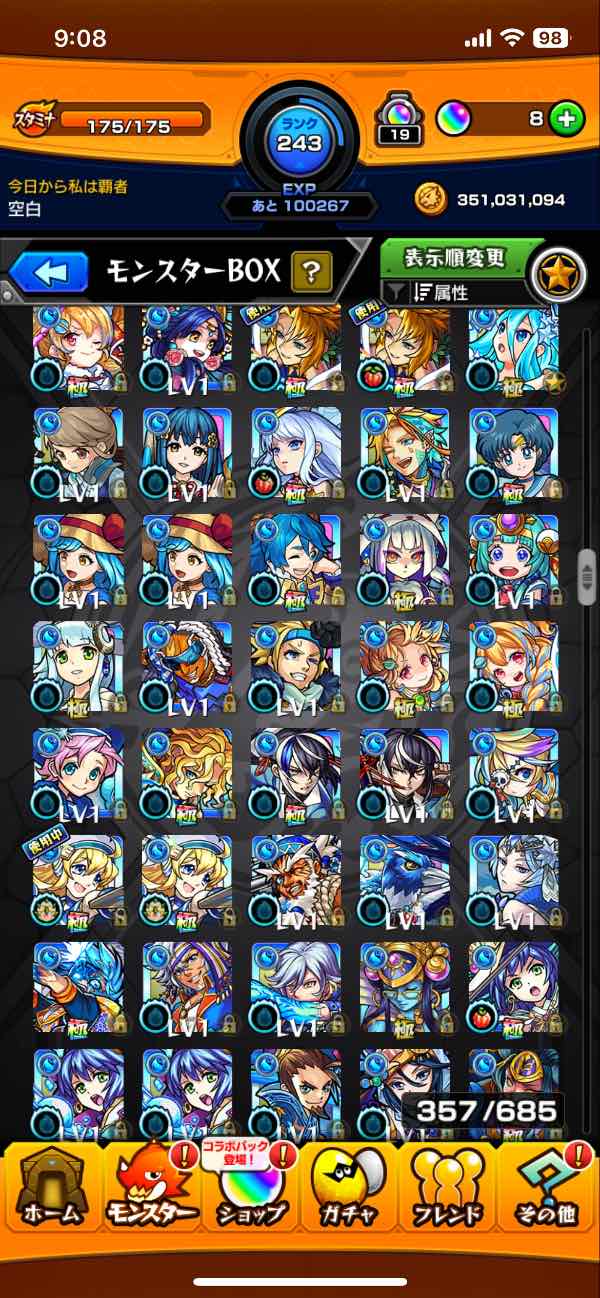The width and height of the screenshot is (600, 1298).
Task: Select the blue eagle monster
Action: [405, 882]
